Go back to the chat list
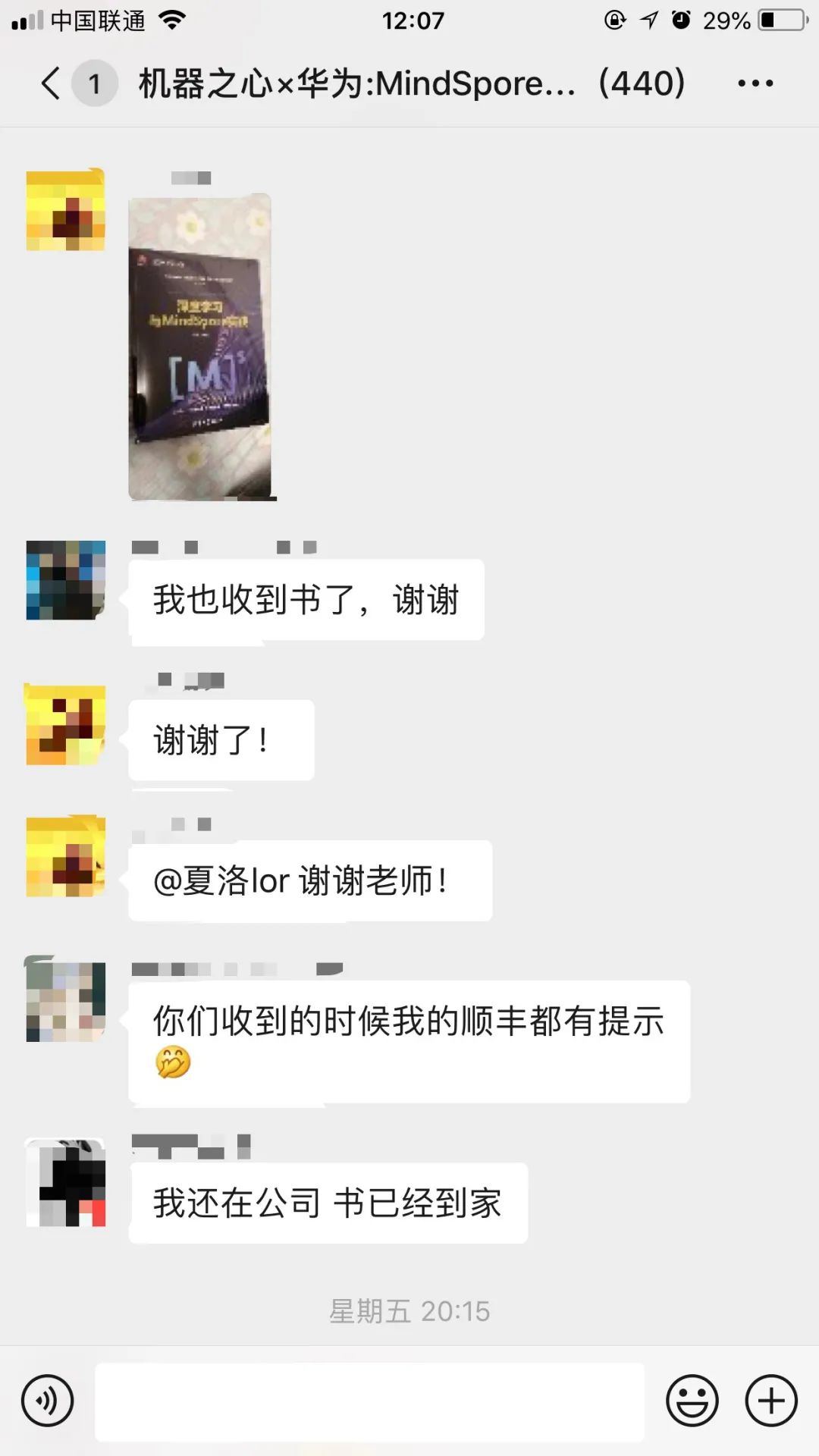This screenshot has width=819, height=1456. pyautogui.click(x=52, y=83)
